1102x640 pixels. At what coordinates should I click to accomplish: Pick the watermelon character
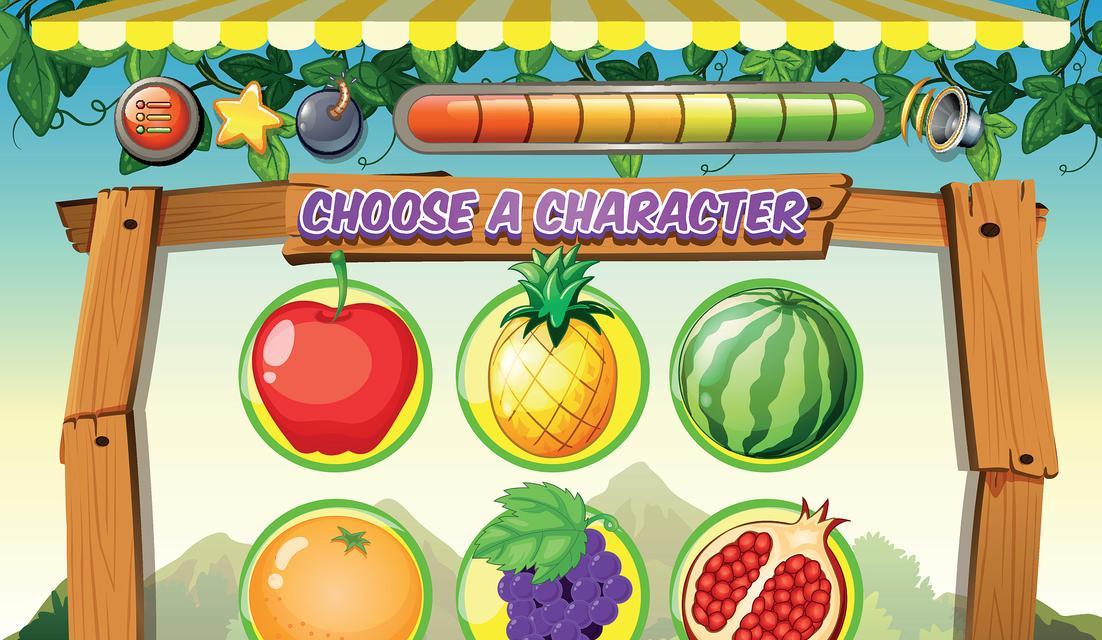coord(767,372)
